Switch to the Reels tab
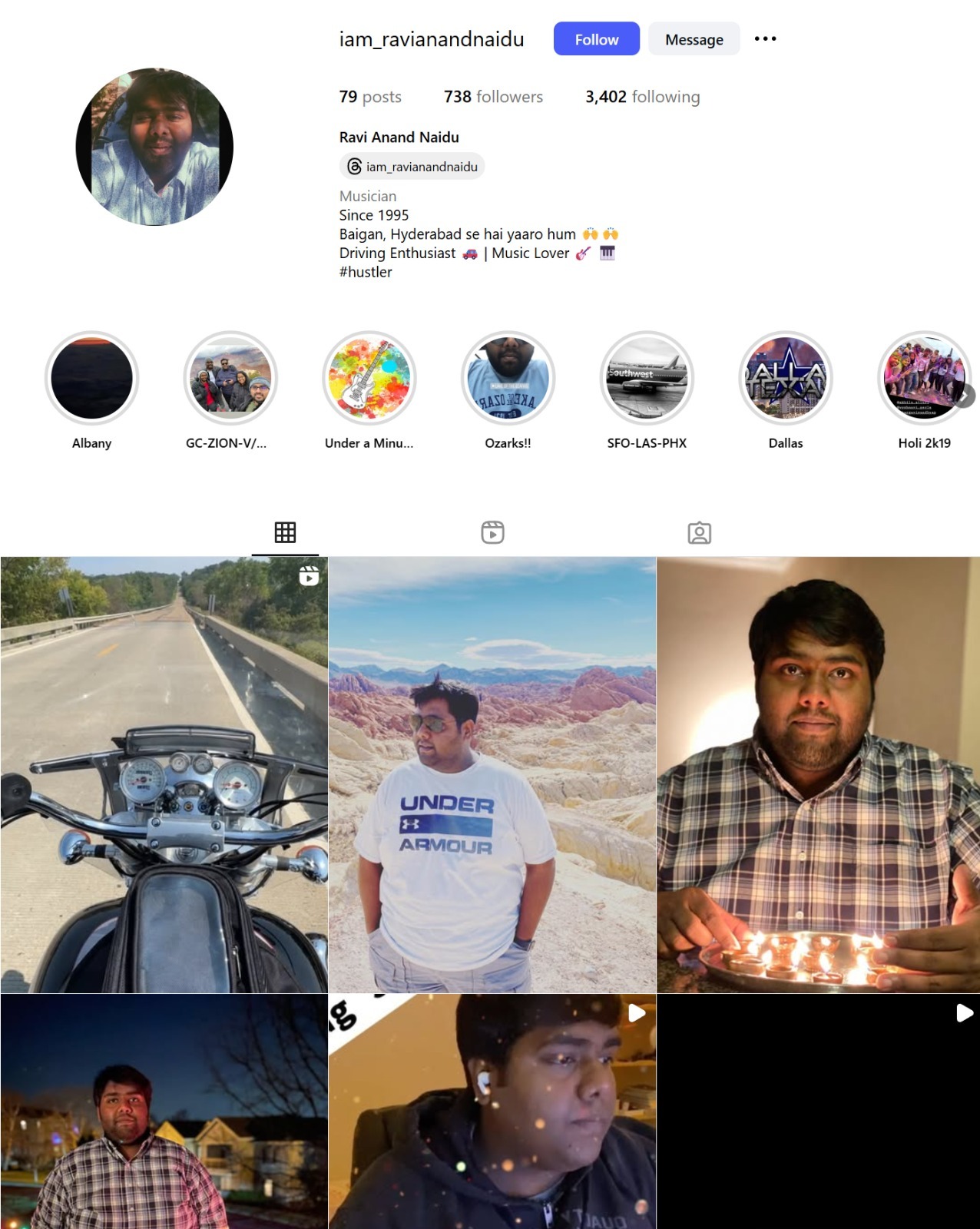Screen dimensions: 980x1229 (x=492, y=532)
